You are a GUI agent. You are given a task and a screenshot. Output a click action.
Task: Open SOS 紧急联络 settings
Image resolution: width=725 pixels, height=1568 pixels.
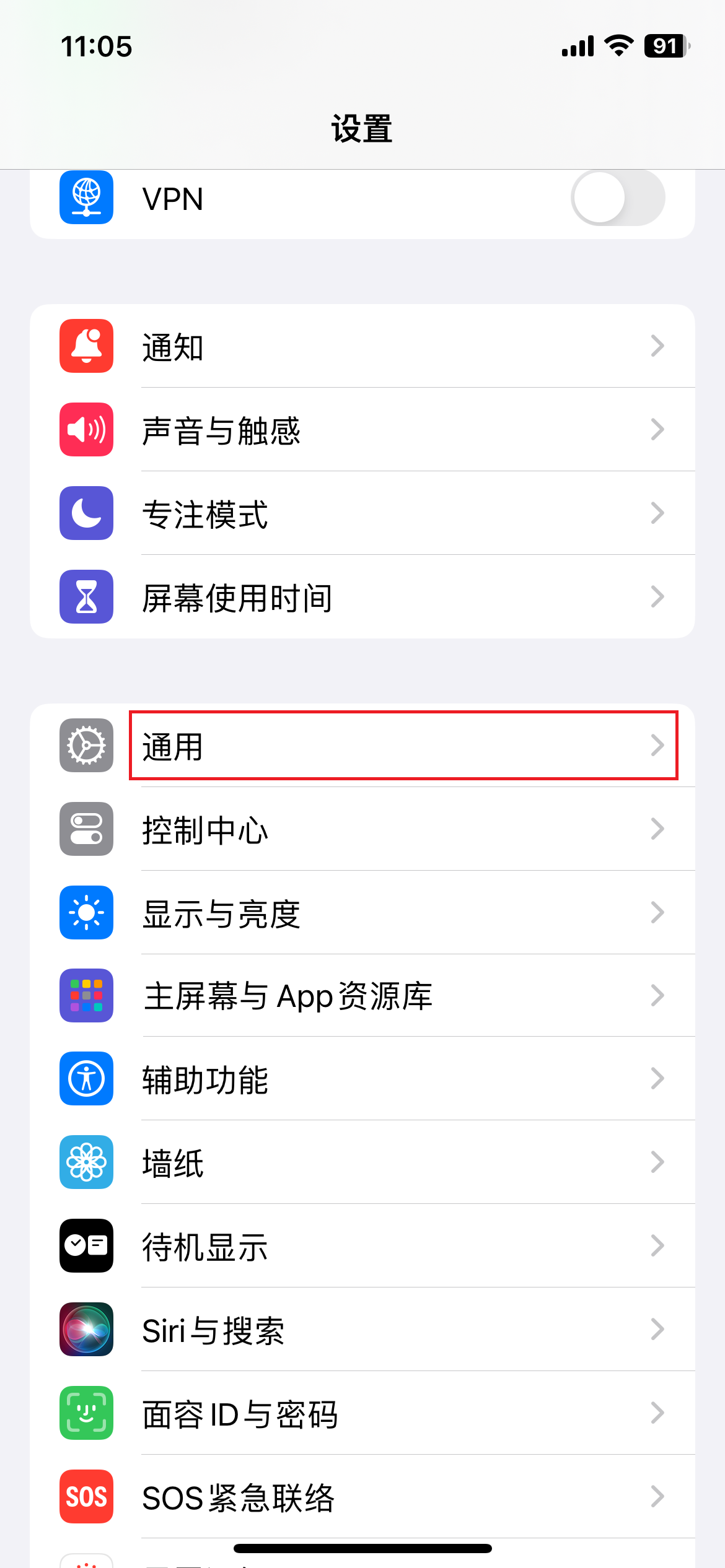coord(362,1497)
